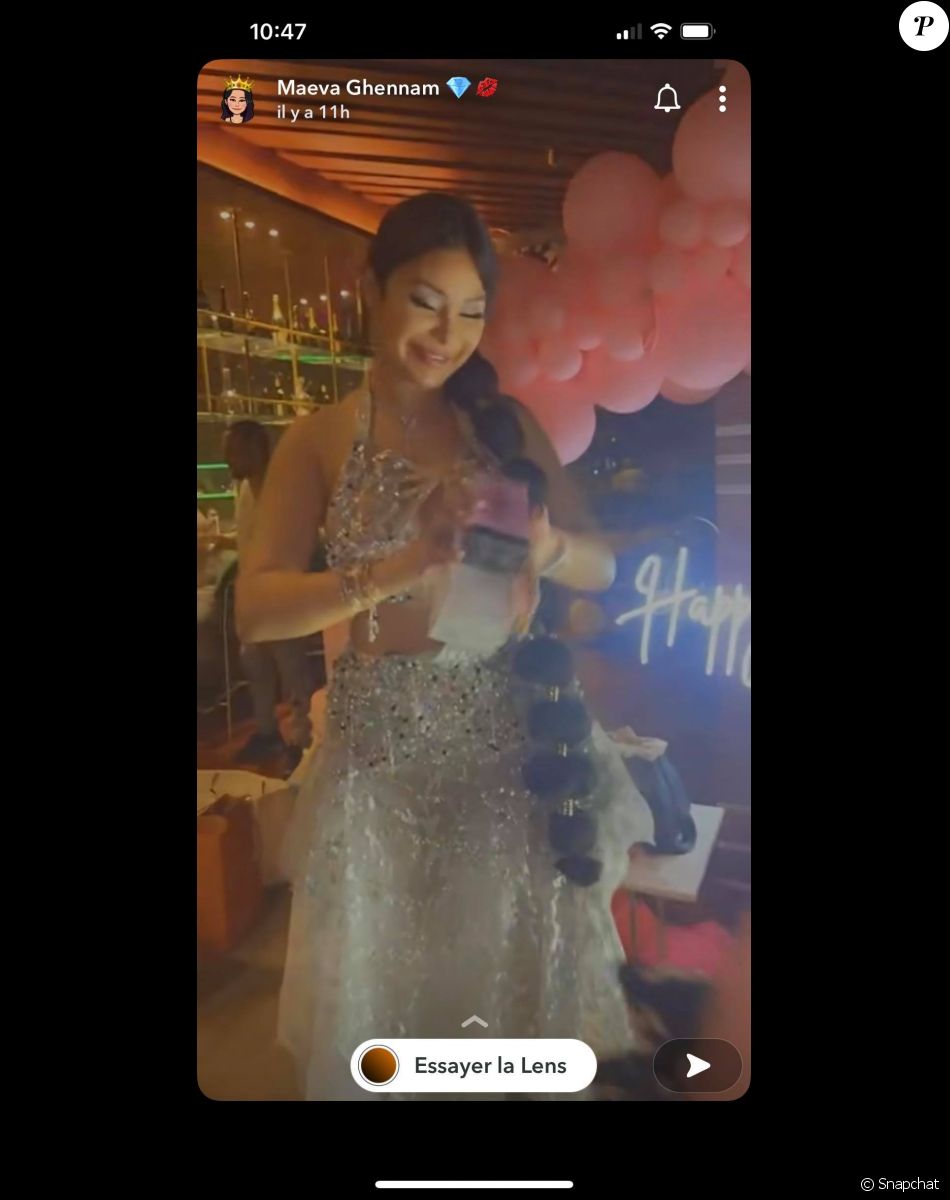Screen dimensions: 950x1200
Task: Open the three-dot overflow menu
Action: [x=722, y=98]
